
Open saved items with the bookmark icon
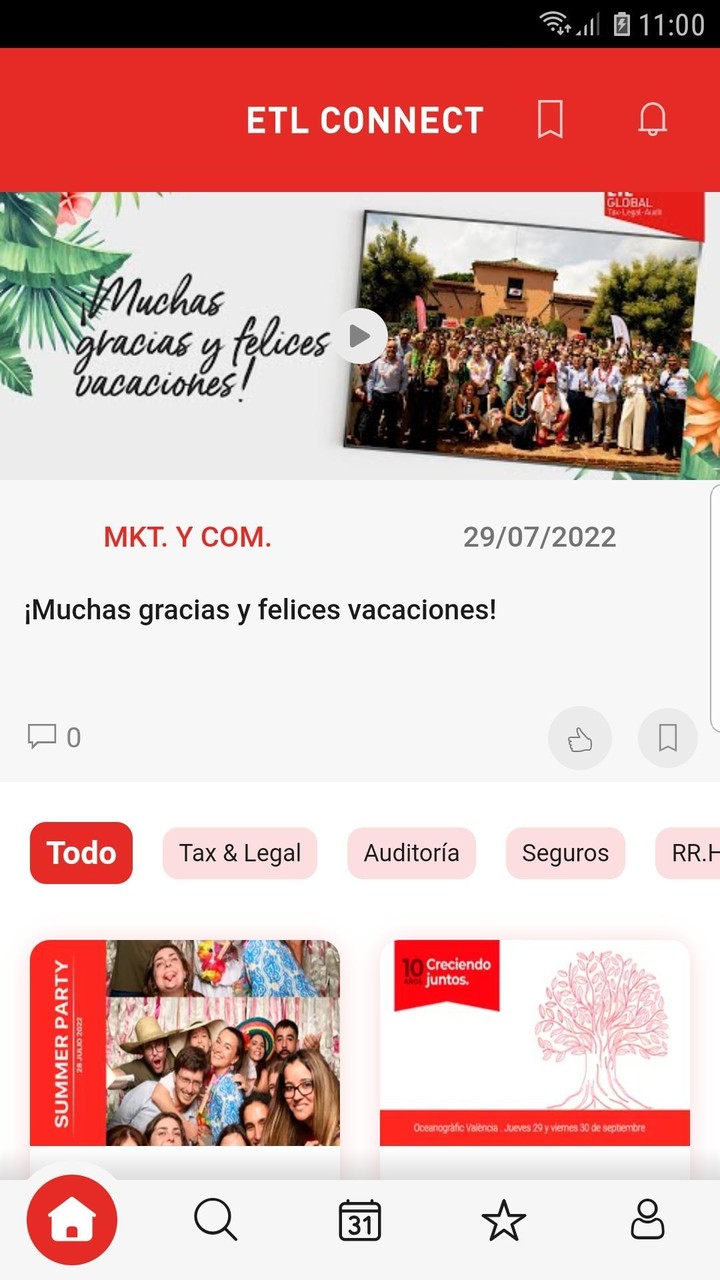pos(550,119)
